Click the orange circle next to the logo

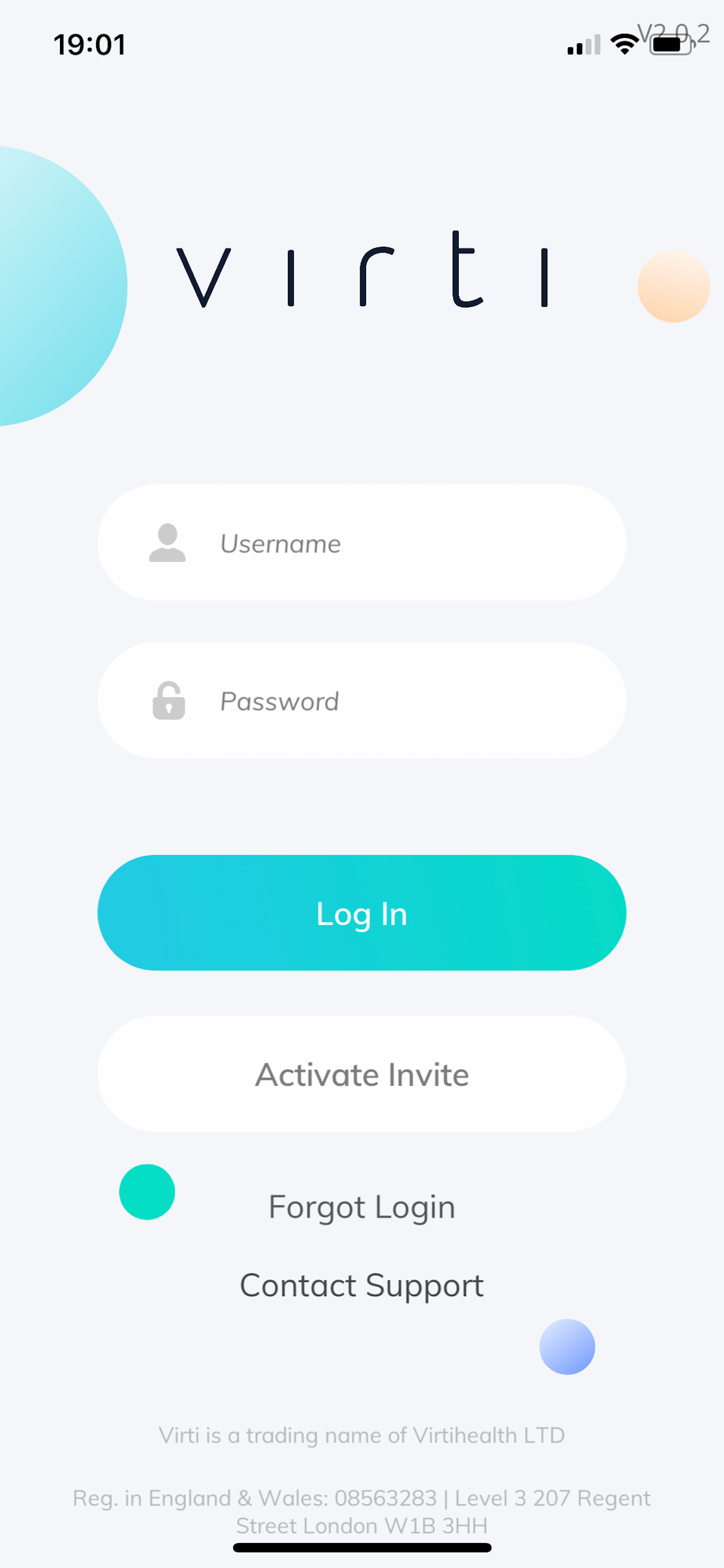pyautogui.click(x=673, y=286)
